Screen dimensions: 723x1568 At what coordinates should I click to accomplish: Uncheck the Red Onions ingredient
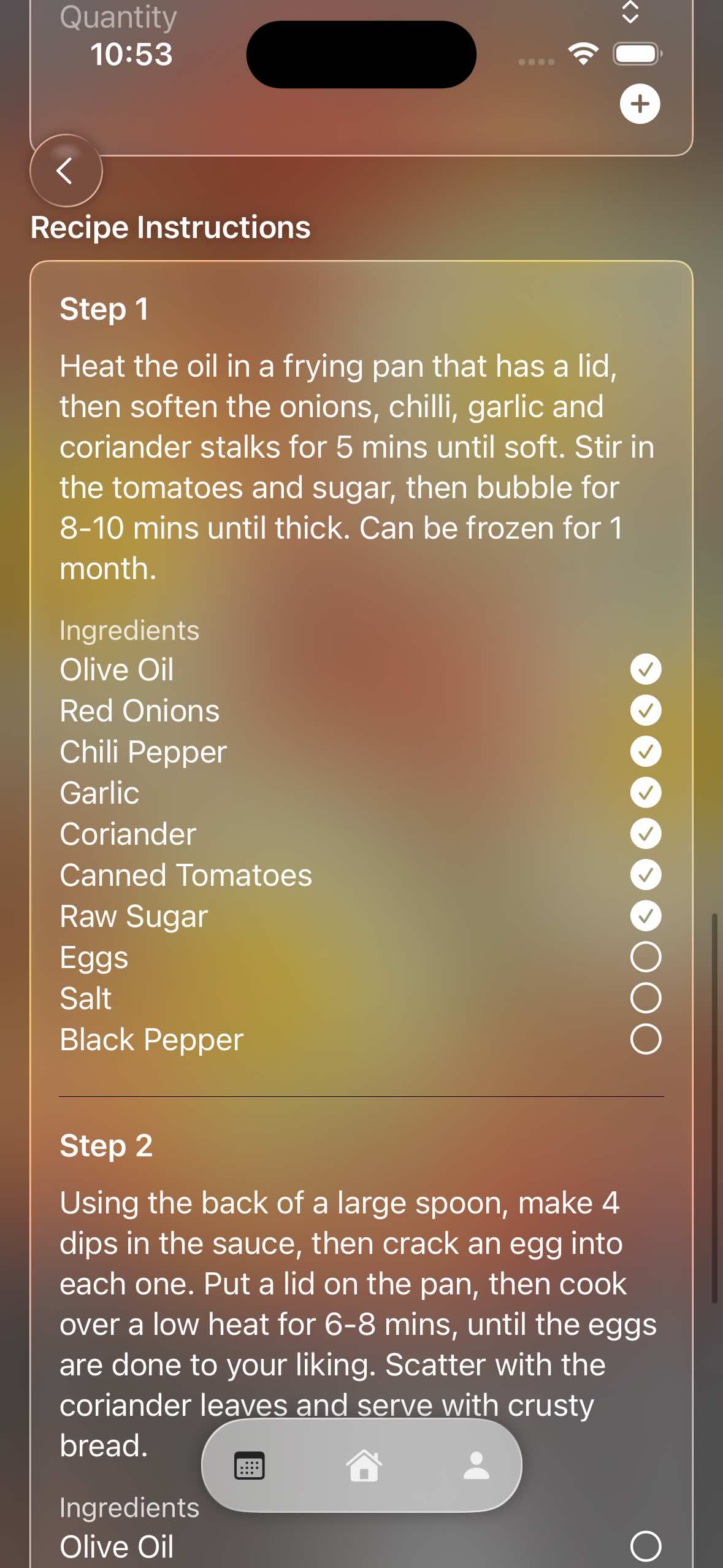click(645, 710)
